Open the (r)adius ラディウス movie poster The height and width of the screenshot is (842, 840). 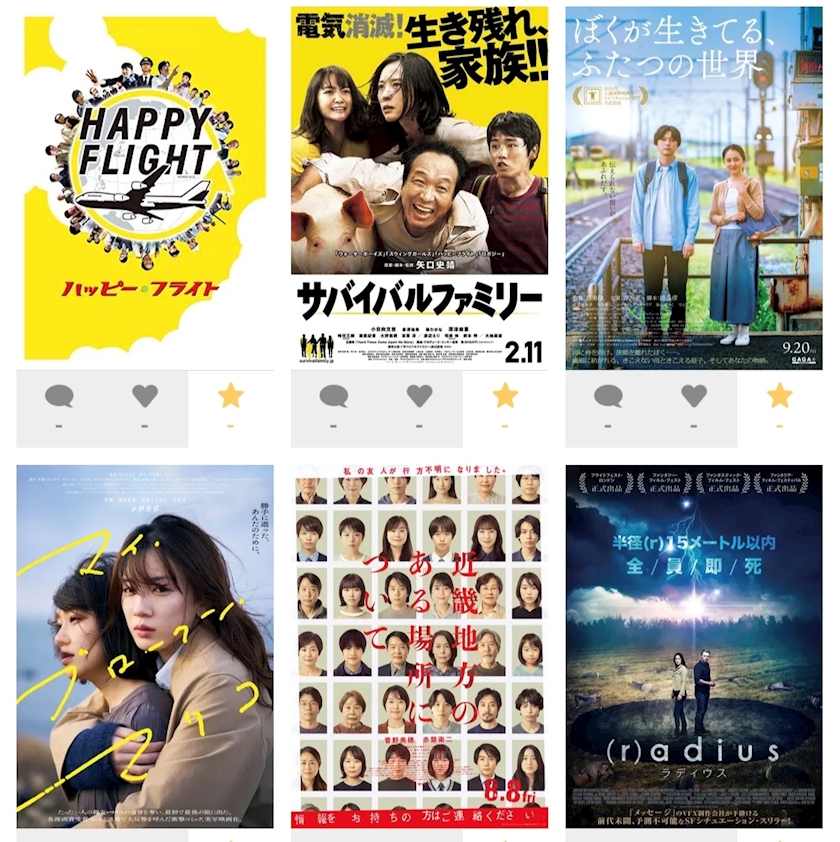(694, 647)
